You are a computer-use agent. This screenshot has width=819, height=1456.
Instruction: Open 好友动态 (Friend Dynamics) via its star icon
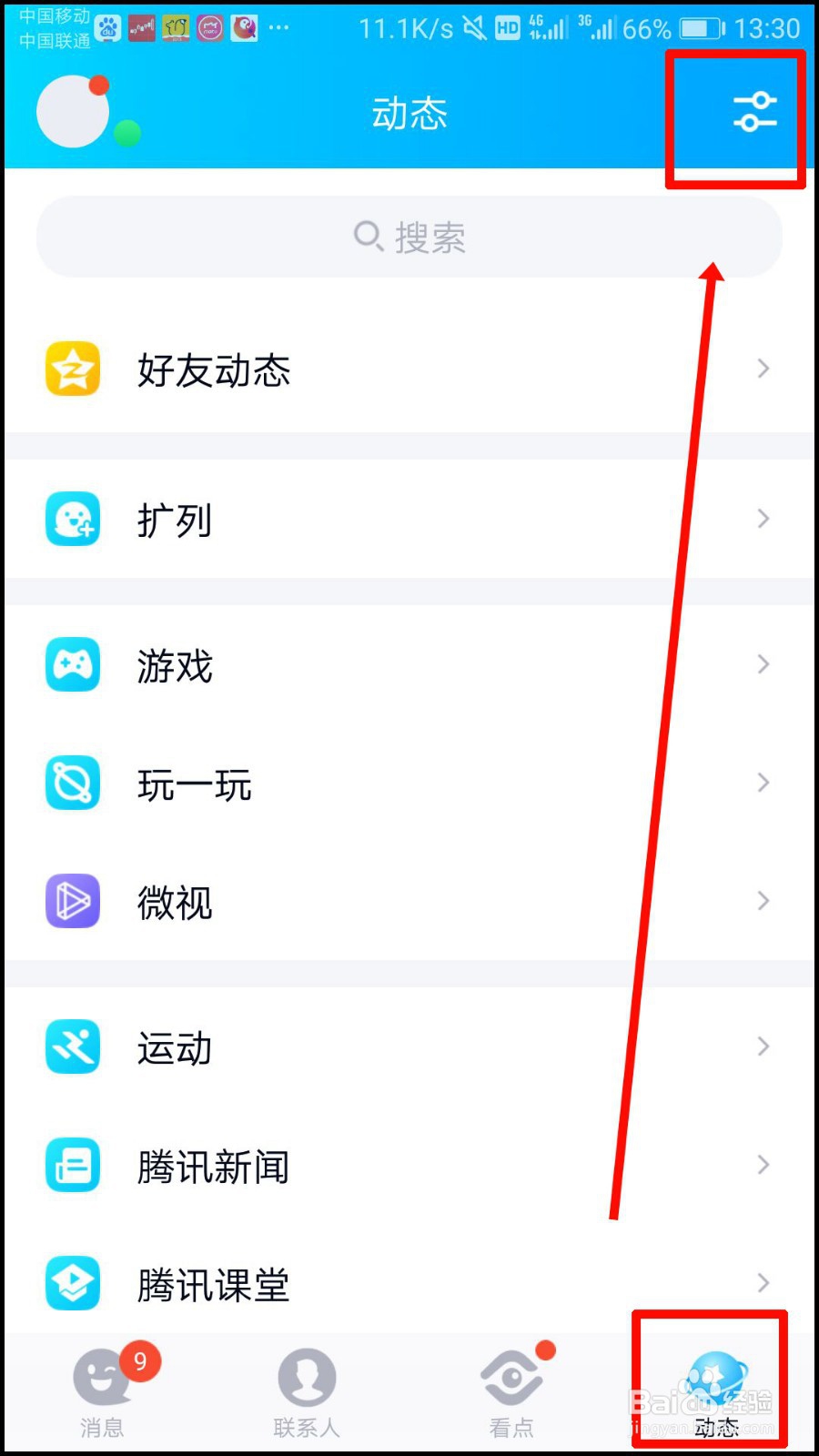(73, 369)
